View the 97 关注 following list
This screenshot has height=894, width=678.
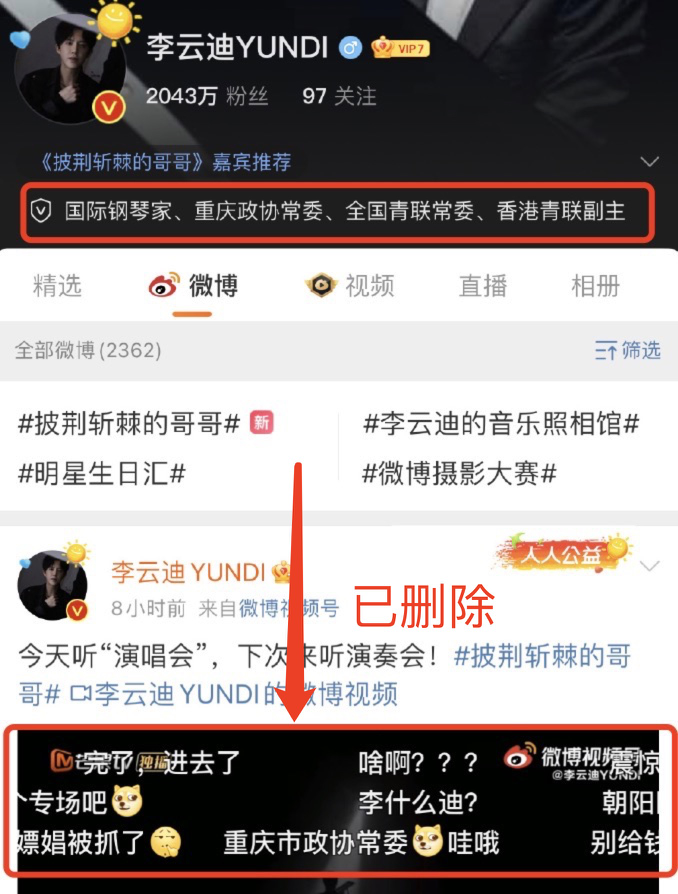(x=339, y=96)
